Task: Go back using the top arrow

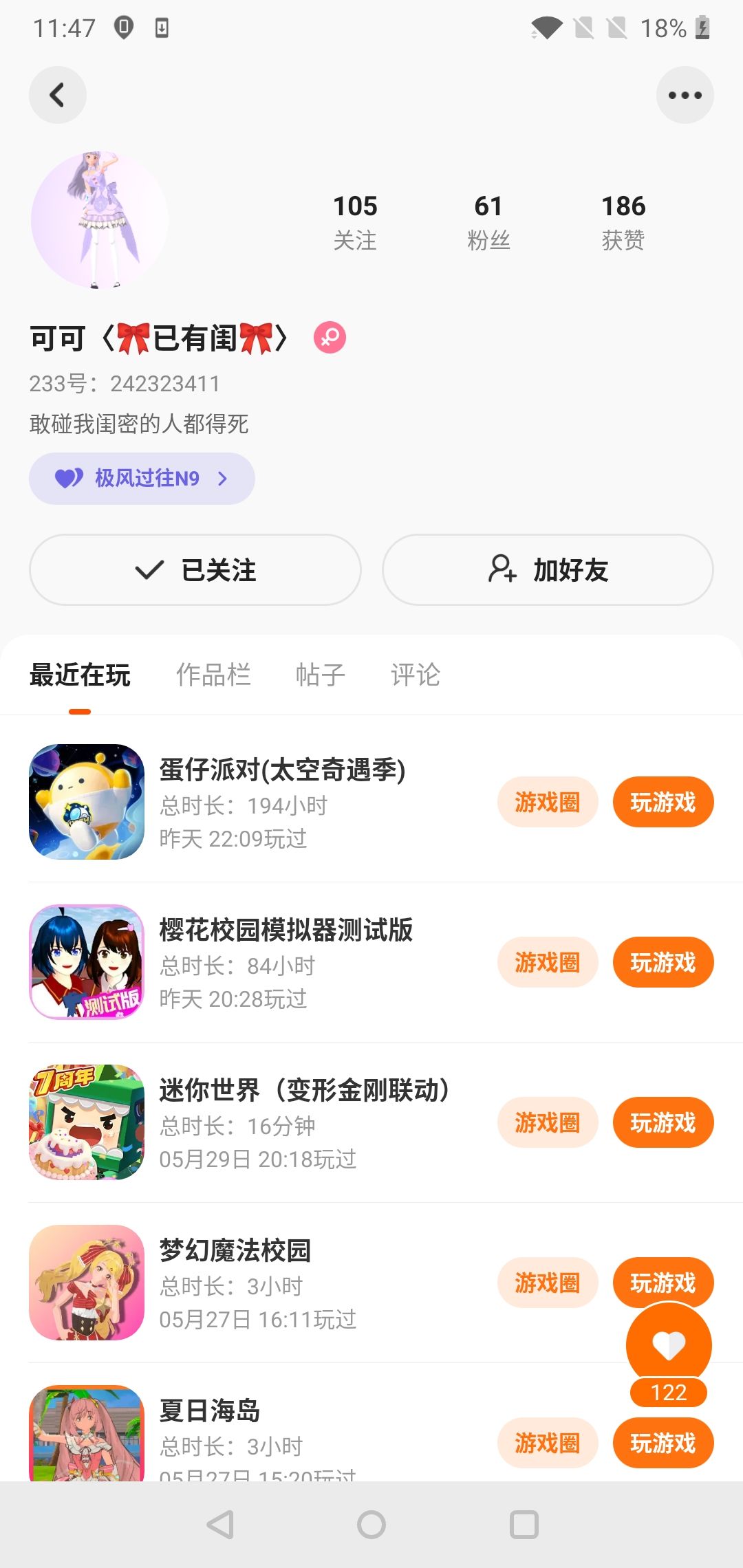Action: 58,95
